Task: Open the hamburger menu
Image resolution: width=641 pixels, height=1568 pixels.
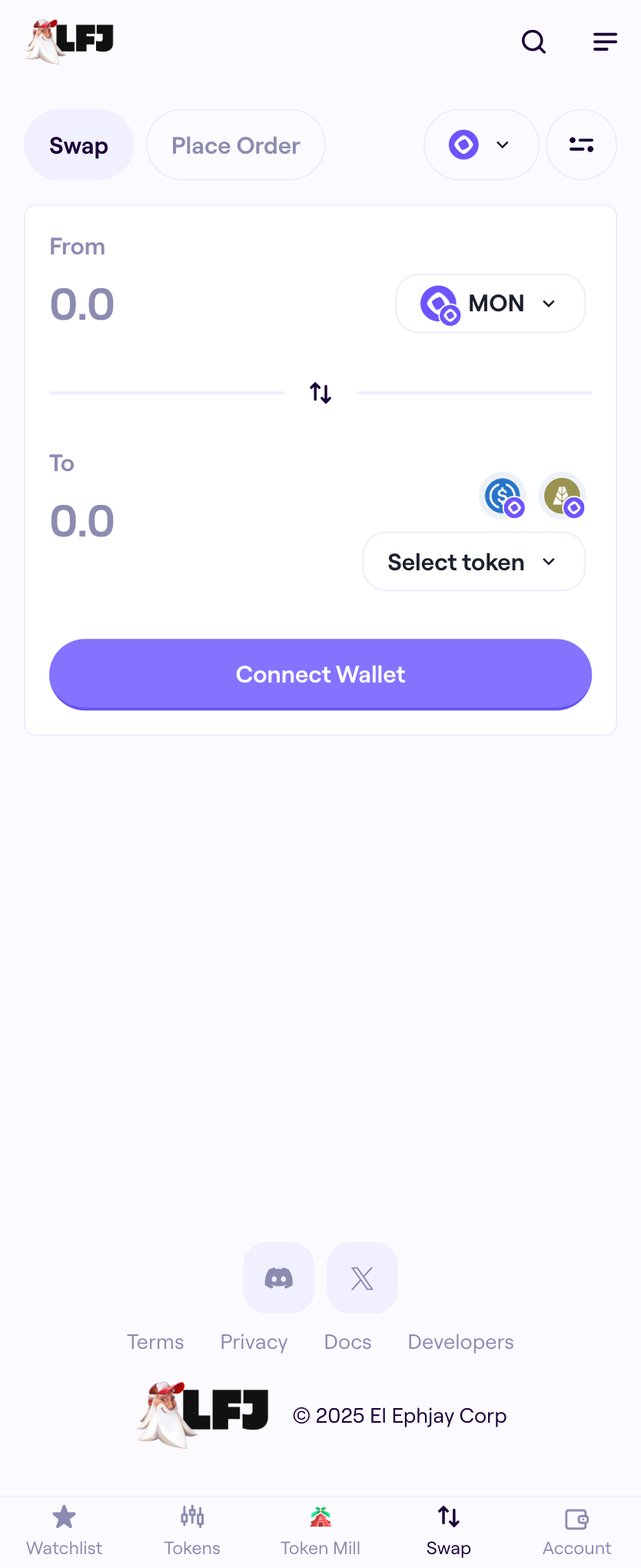Action: click(605, 42)
